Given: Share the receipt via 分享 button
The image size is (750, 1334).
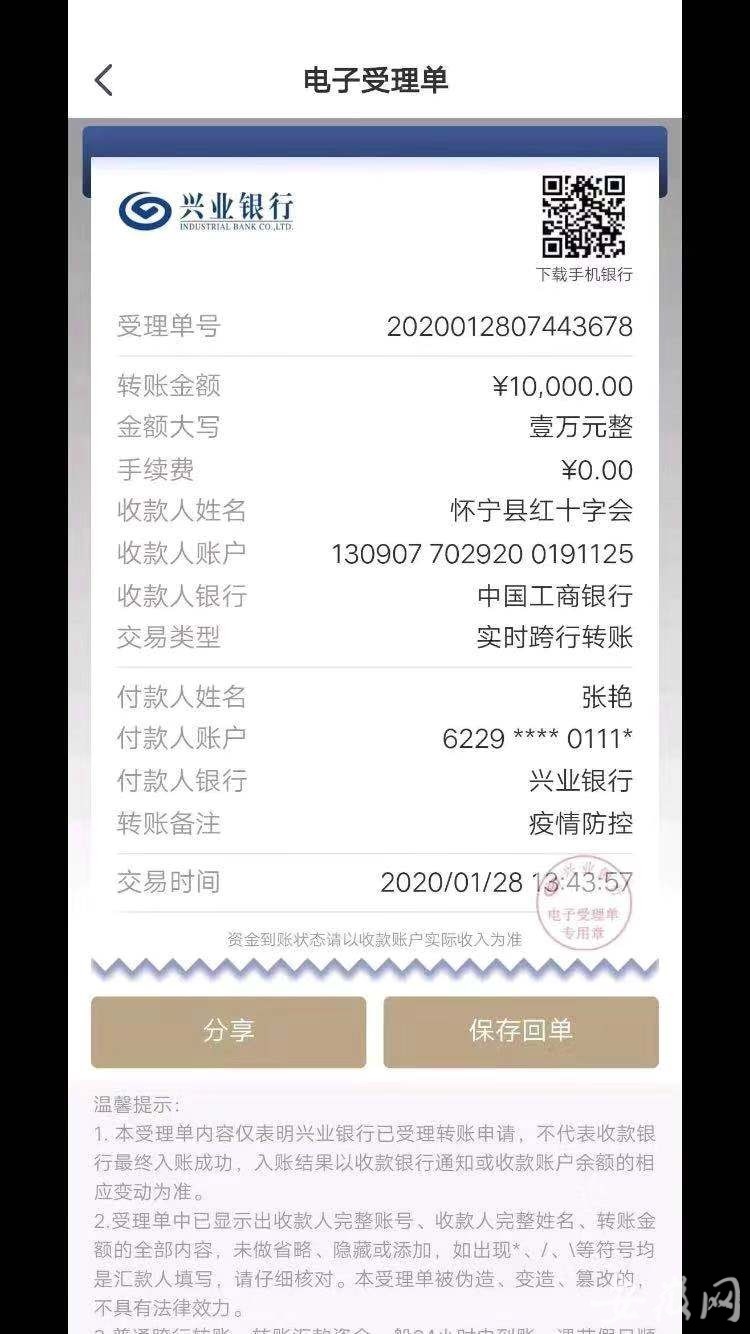Looking at the screenshot, I should pos(228,1032).
